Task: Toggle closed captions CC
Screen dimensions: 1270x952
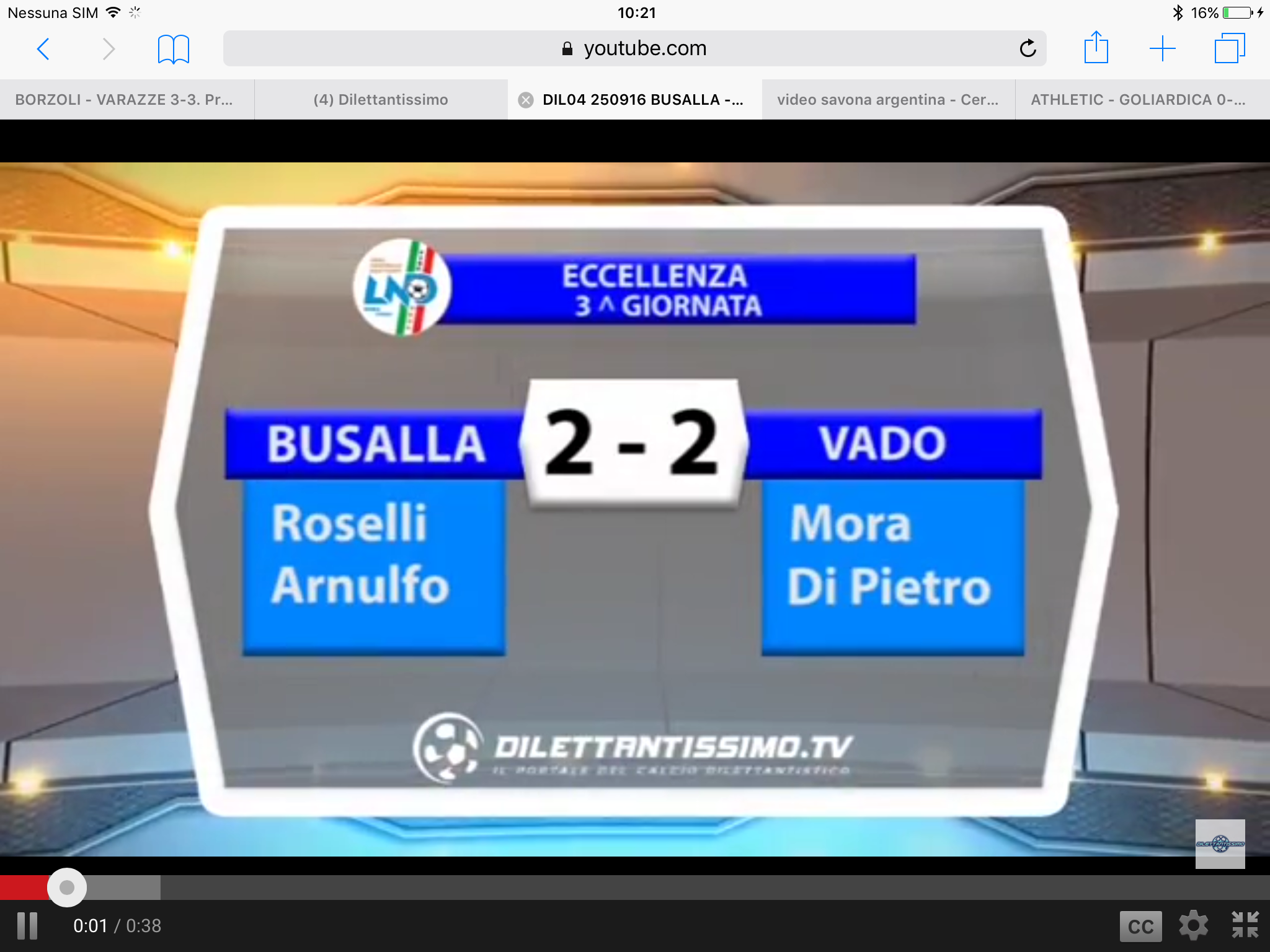Action: [1140, 926]
